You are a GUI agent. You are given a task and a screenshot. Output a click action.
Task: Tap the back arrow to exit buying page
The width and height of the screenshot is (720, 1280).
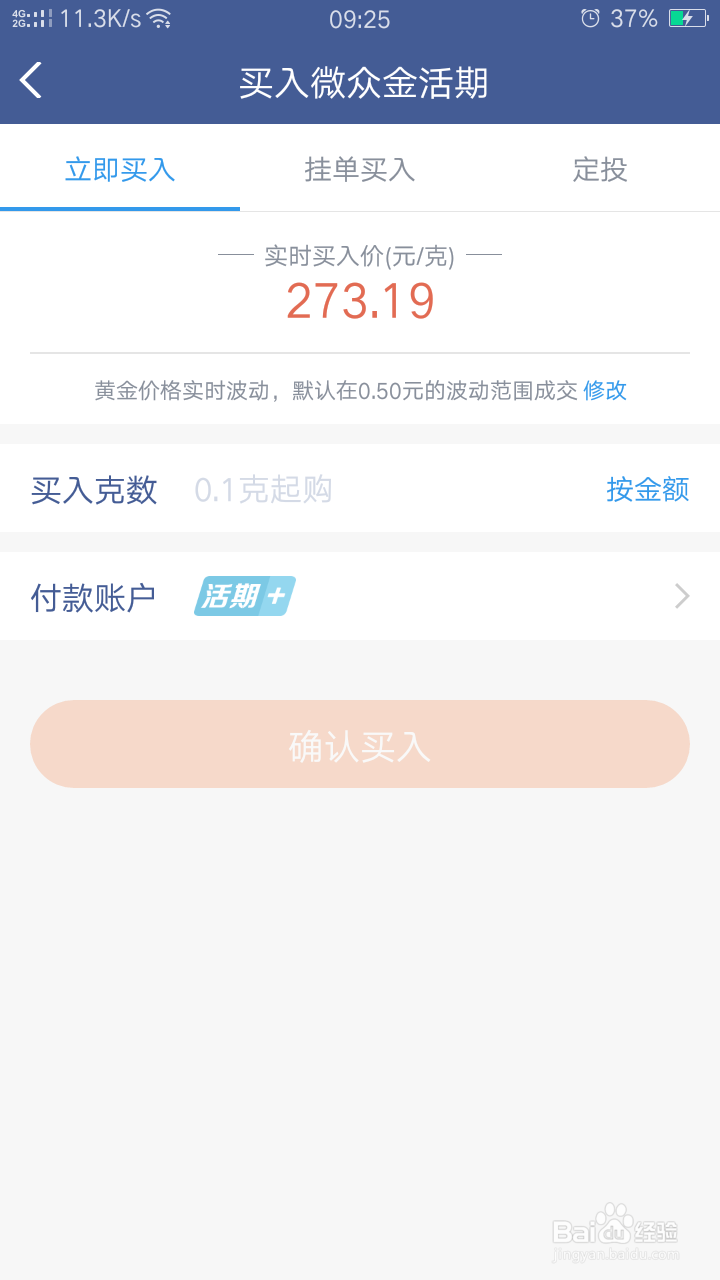click(30, 80)
